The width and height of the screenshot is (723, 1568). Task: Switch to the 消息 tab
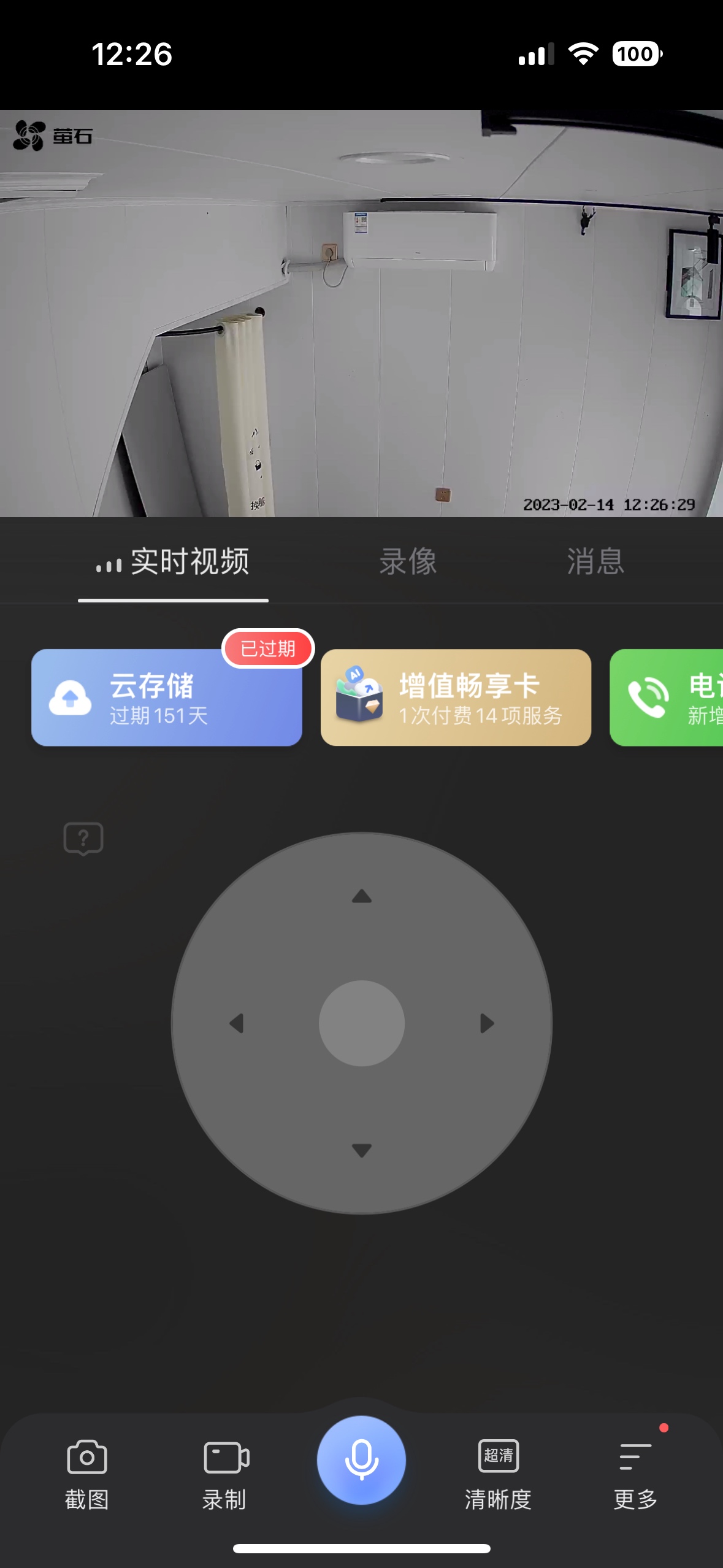[x=595, y=561]
